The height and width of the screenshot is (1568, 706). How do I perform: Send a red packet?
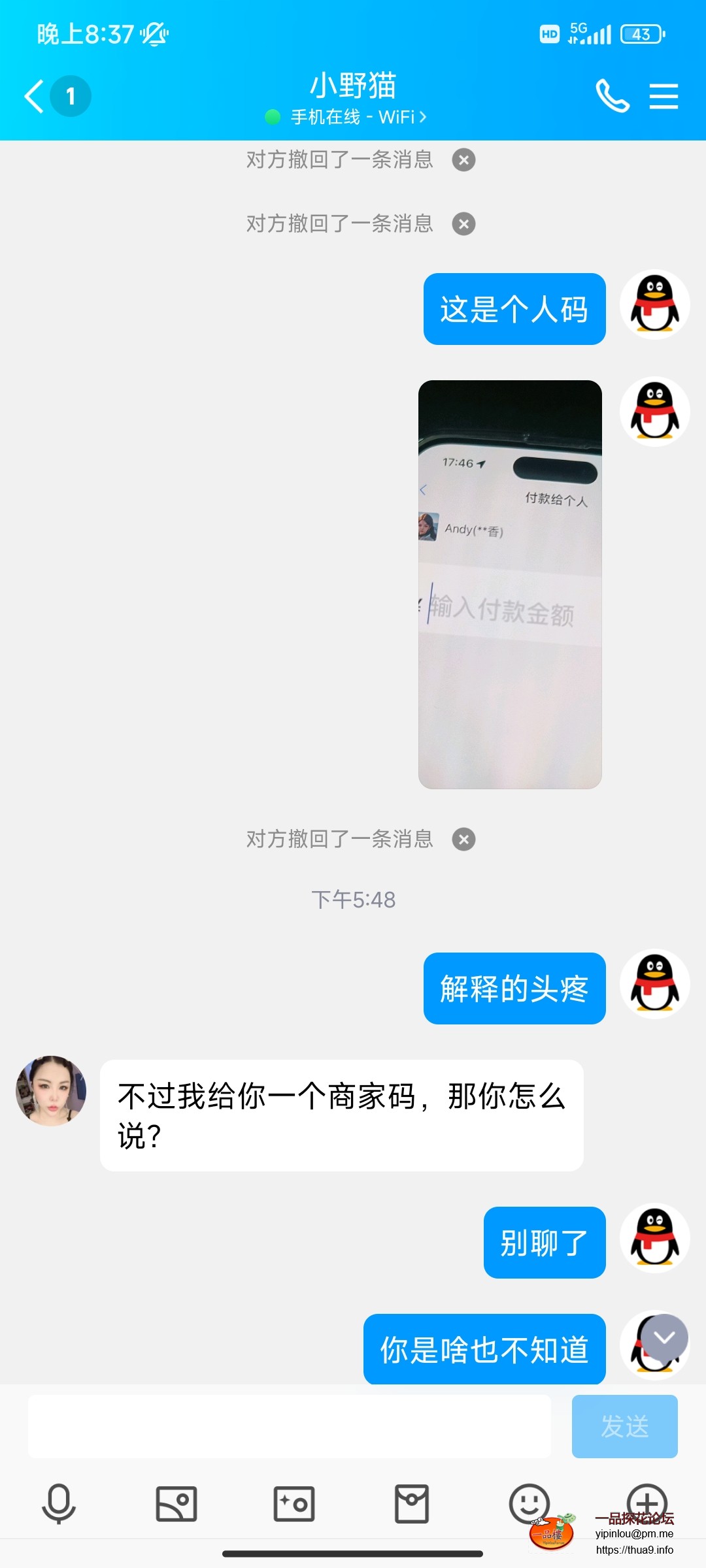click(x=412, y=1503)
